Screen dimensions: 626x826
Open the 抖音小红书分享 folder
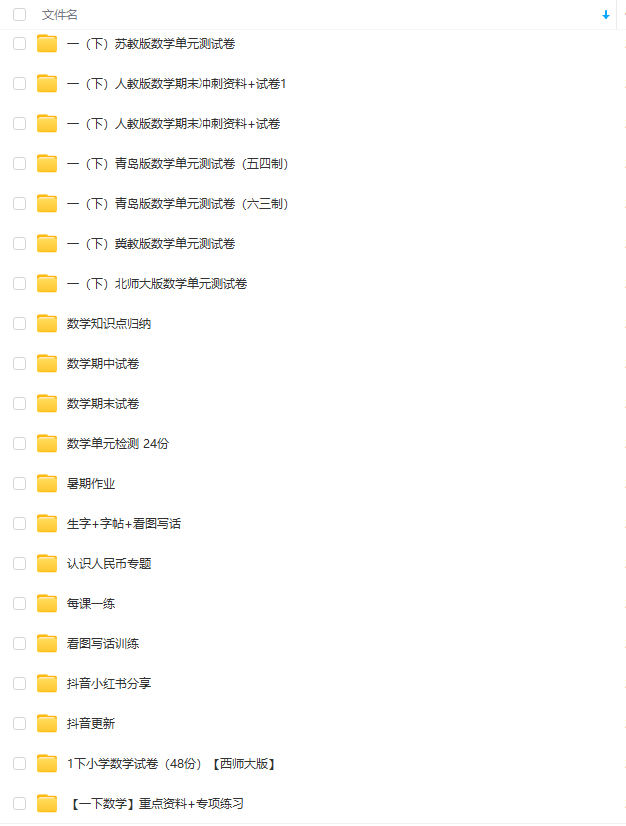(x=108, y=684)
